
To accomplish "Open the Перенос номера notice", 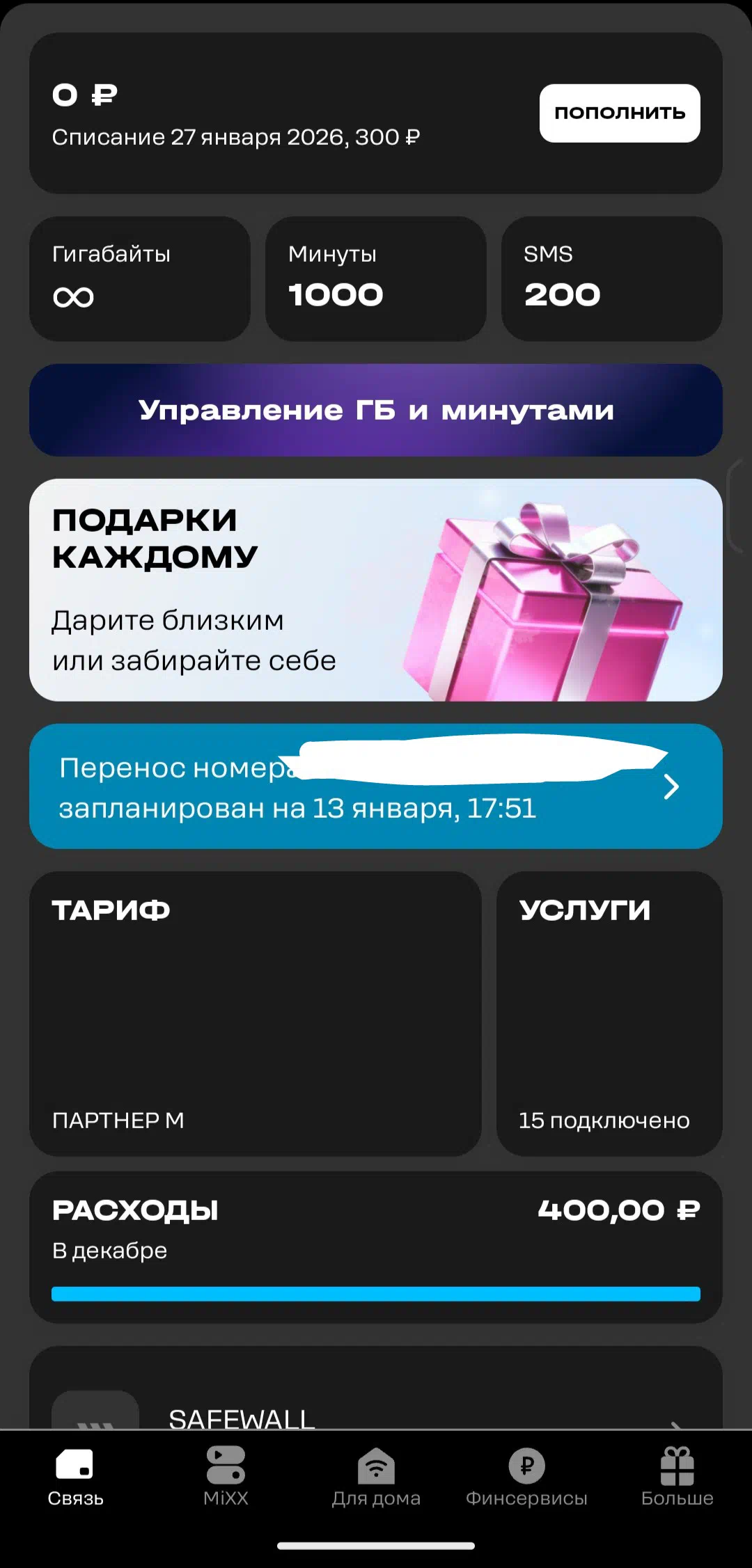I will click(x=375, y=786).
